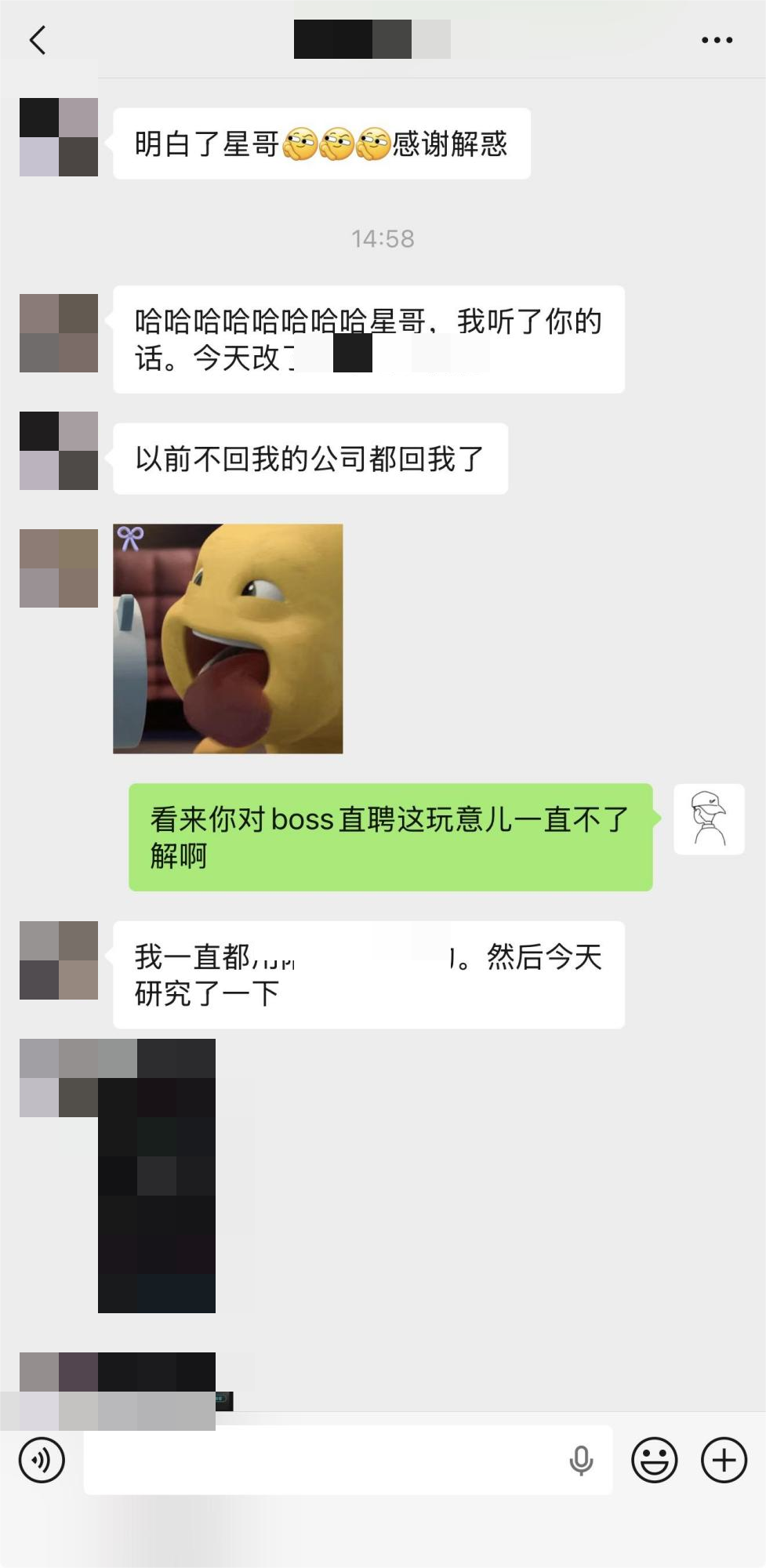Open your own avatar beside green message

click(x=709, y=818)
